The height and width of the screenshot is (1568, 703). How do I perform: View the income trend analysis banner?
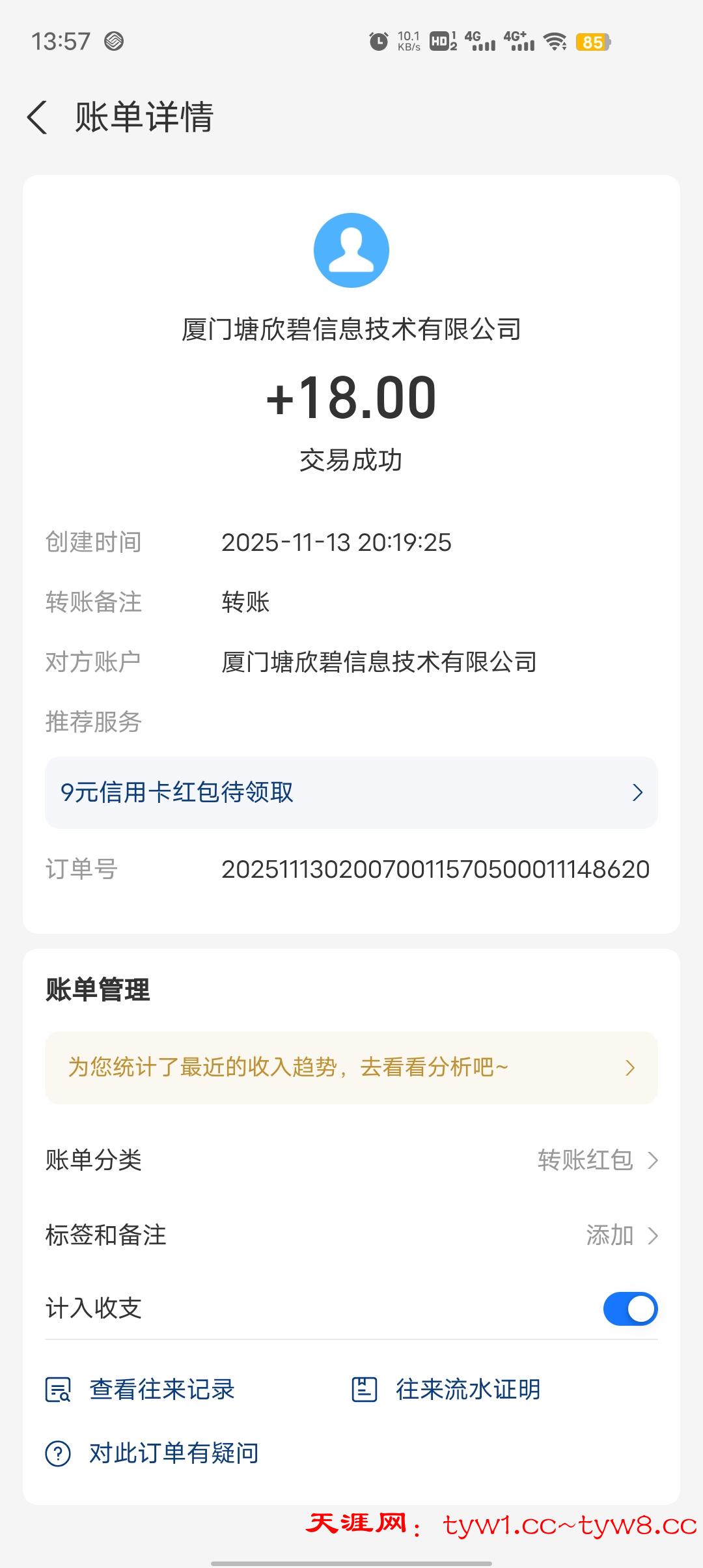[351, 1068]
